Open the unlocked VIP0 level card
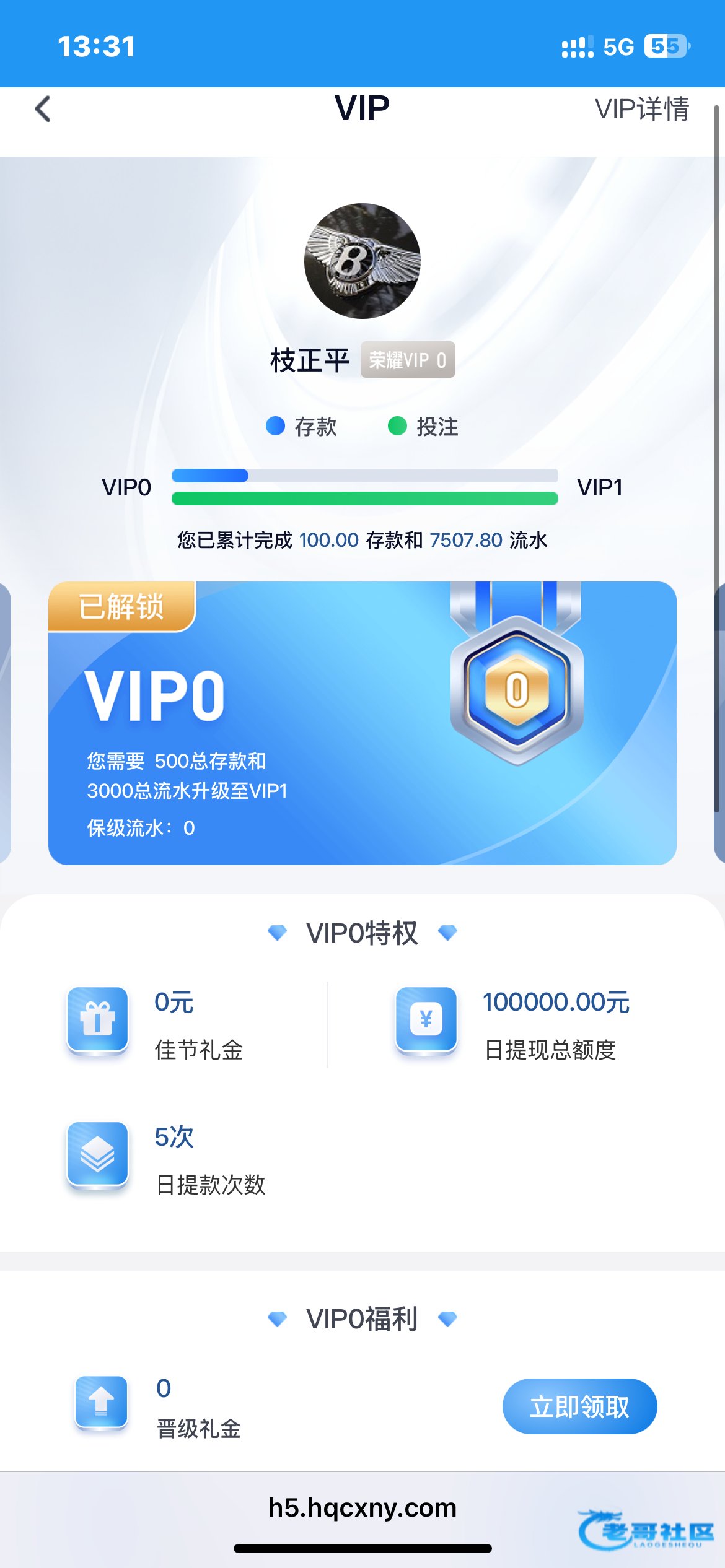Image resolution: width=725 pixels, height=1568 pixels. point(362,723)
